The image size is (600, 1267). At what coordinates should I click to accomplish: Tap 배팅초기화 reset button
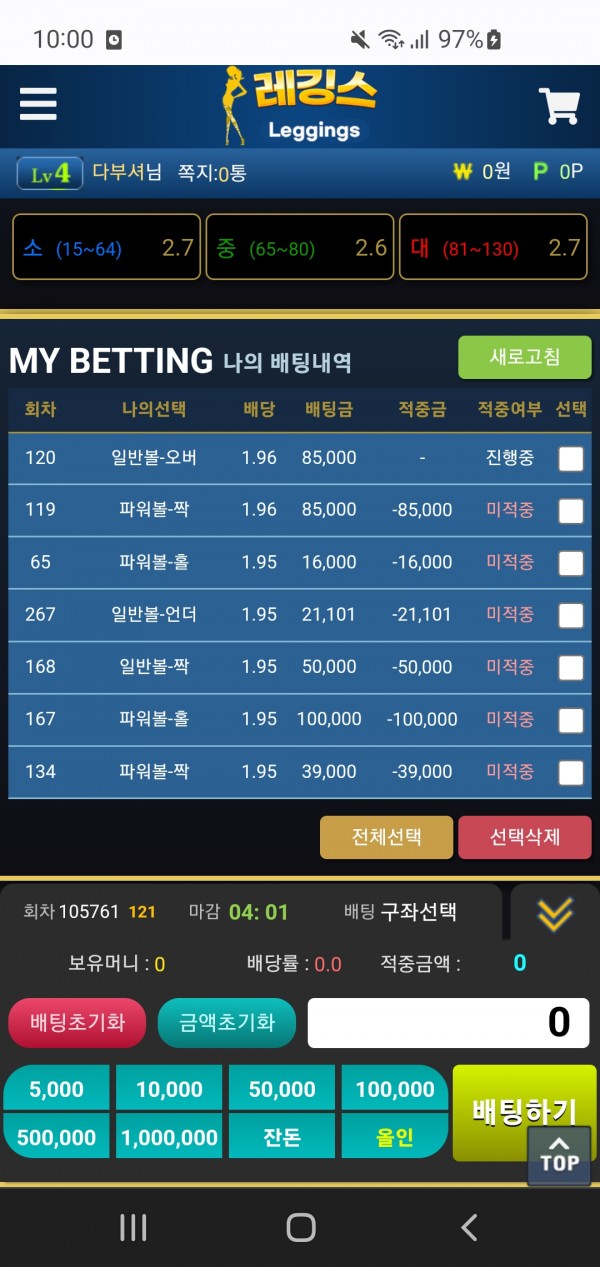pos(77,1023)
